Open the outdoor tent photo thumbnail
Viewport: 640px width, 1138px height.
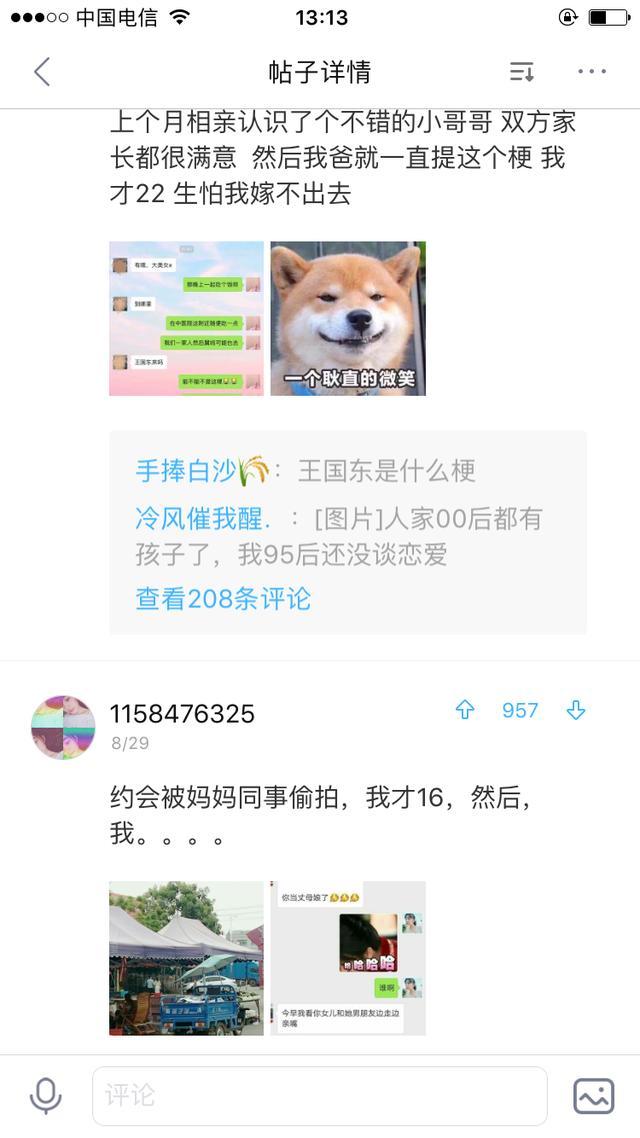186,958
